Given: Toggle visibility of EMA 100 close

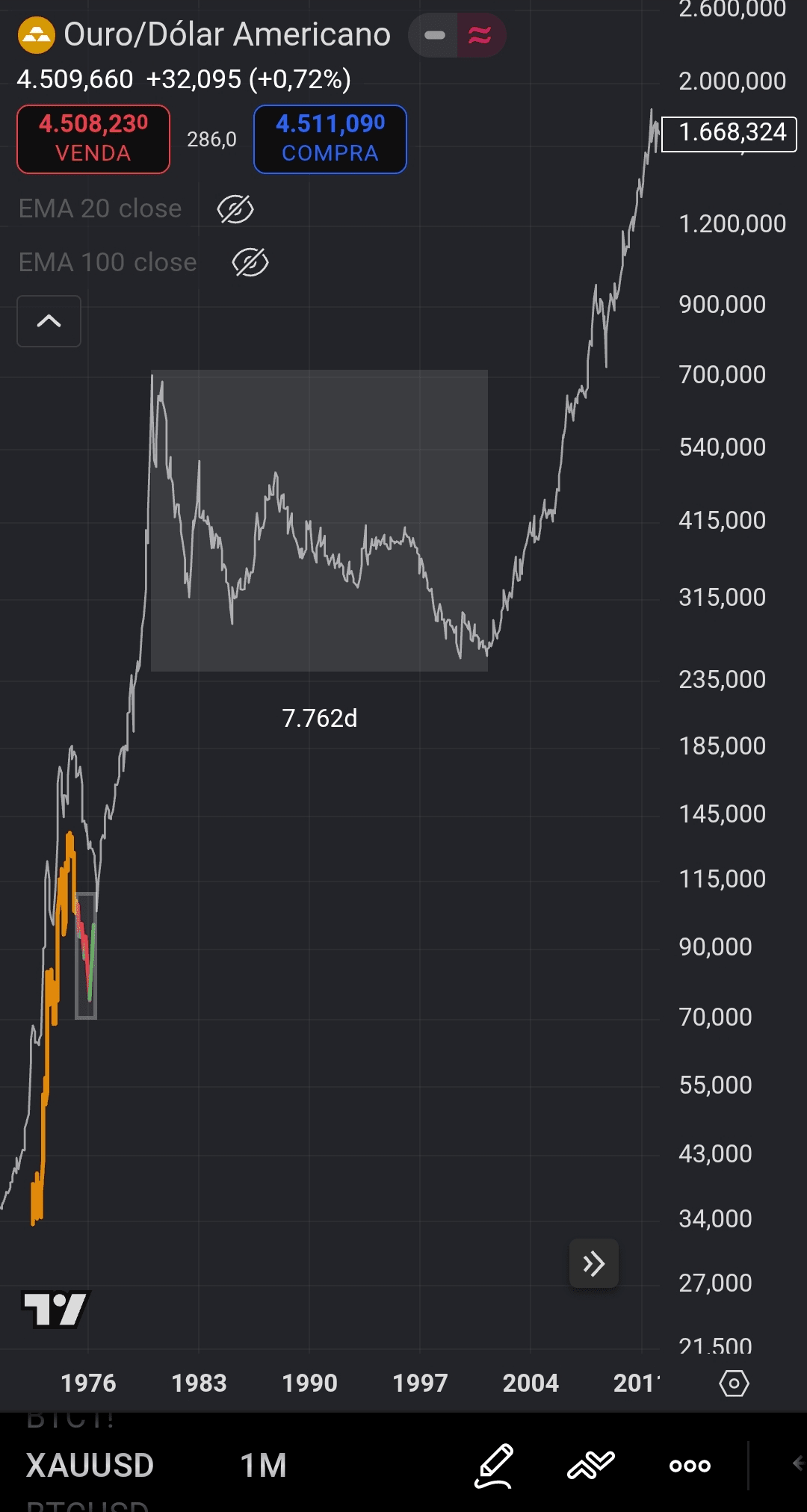Looking at the screenshot, I should (x=250, y=263).
